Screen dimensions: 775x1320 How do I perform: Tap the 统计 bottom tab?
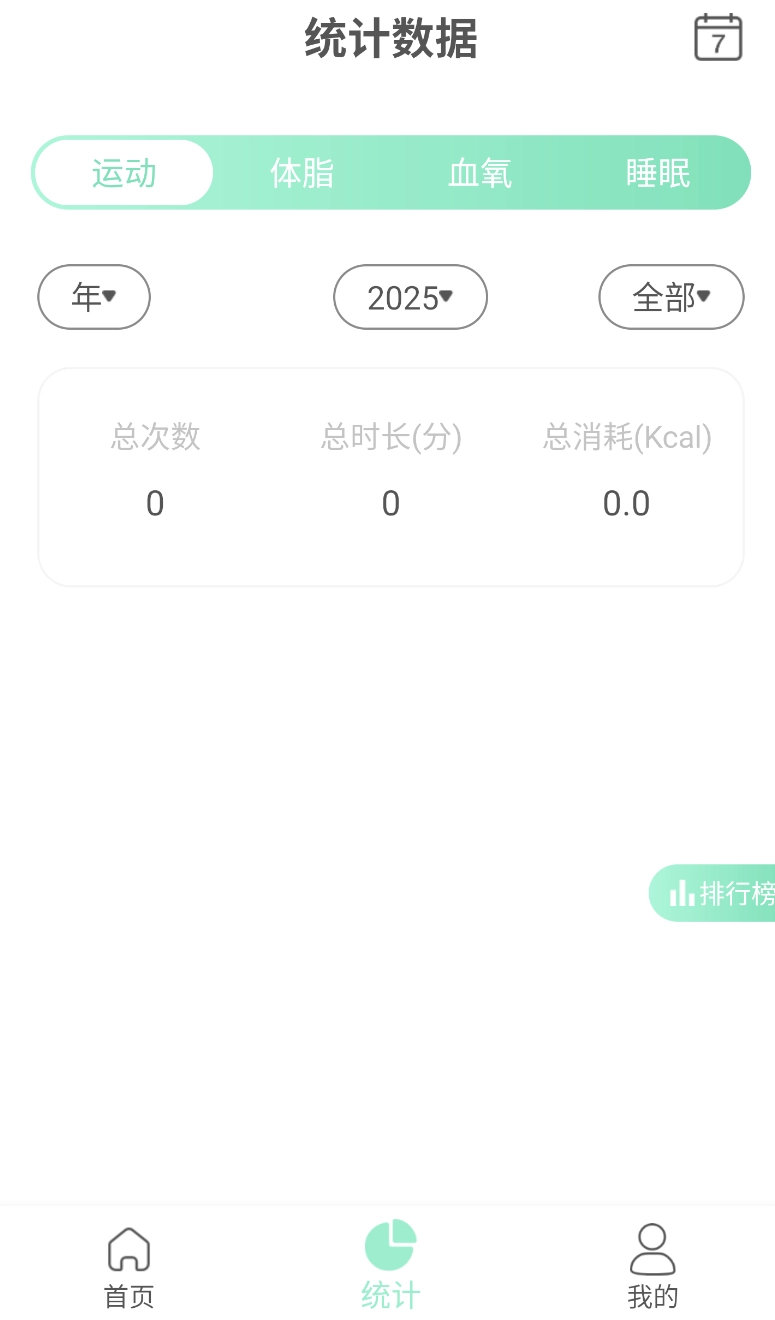(390, 1268)
